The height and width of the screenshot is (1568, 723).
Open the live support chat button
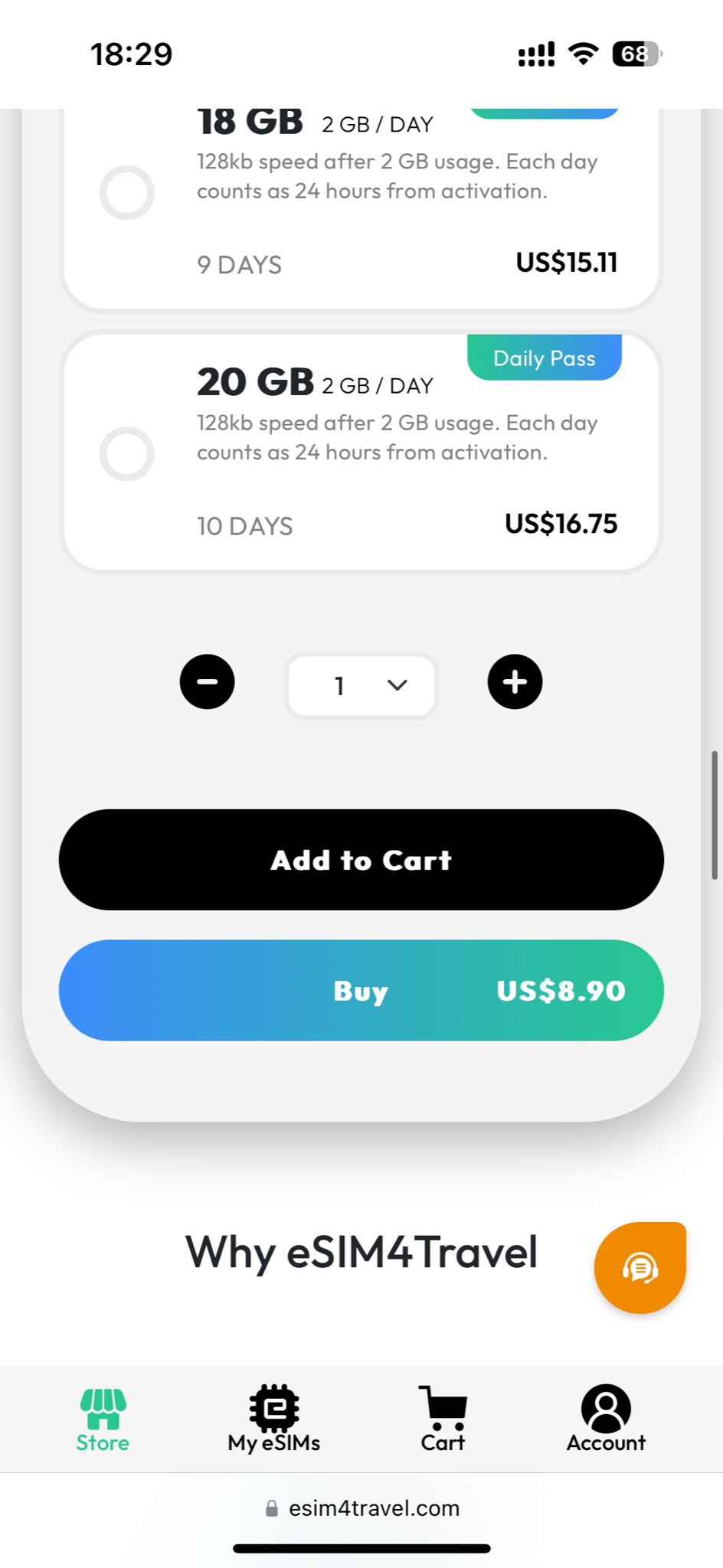[x=640, y=1268]
